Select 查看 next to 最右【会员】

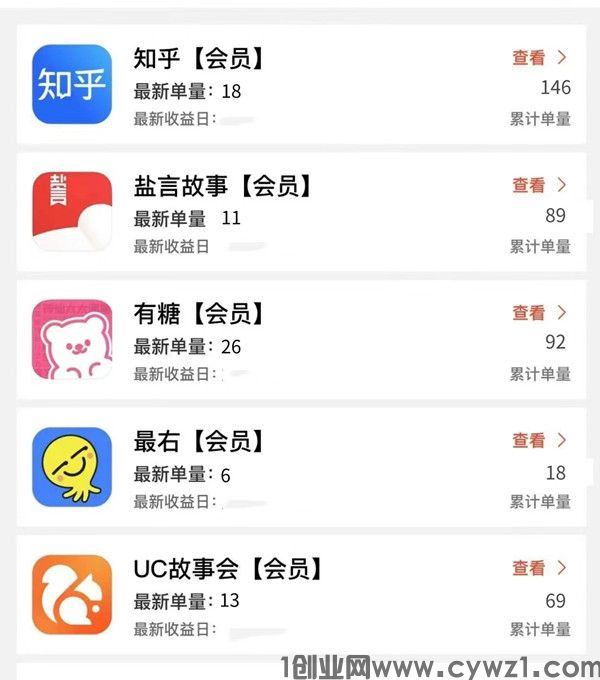(x=539, y=440)
